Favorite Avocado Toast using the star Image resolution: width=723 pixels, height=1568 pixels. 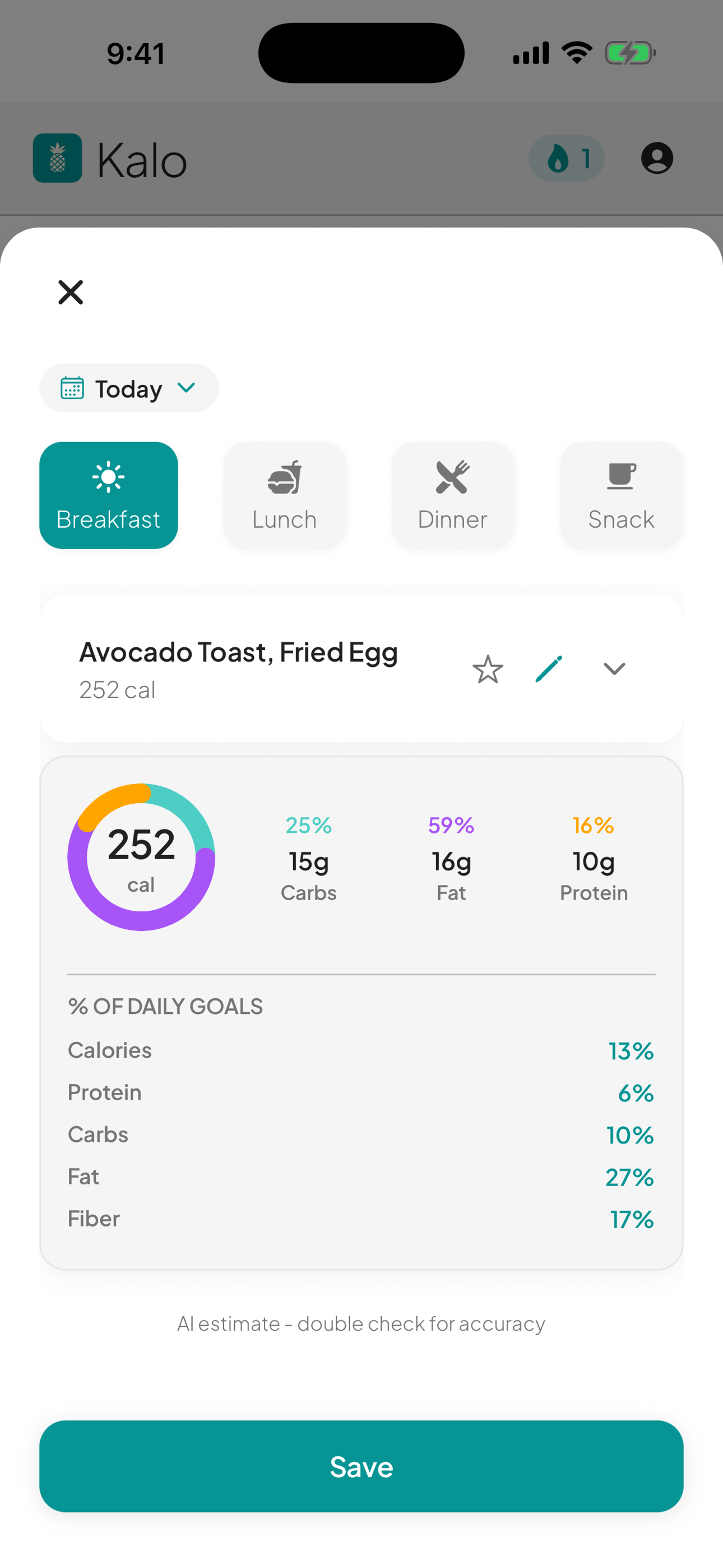tap(488, 669)
